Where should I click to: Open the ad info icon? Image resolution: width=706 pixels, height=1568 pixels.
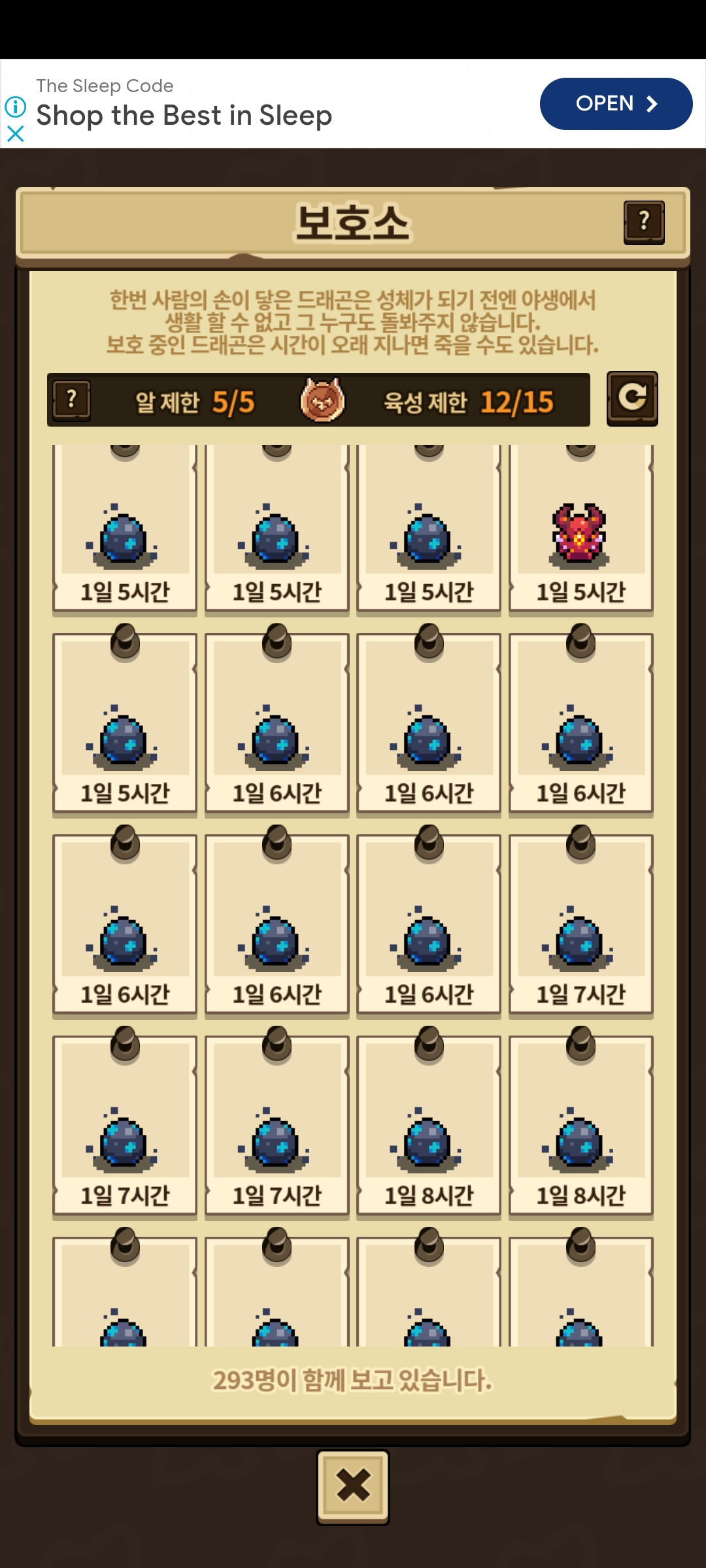16,106
